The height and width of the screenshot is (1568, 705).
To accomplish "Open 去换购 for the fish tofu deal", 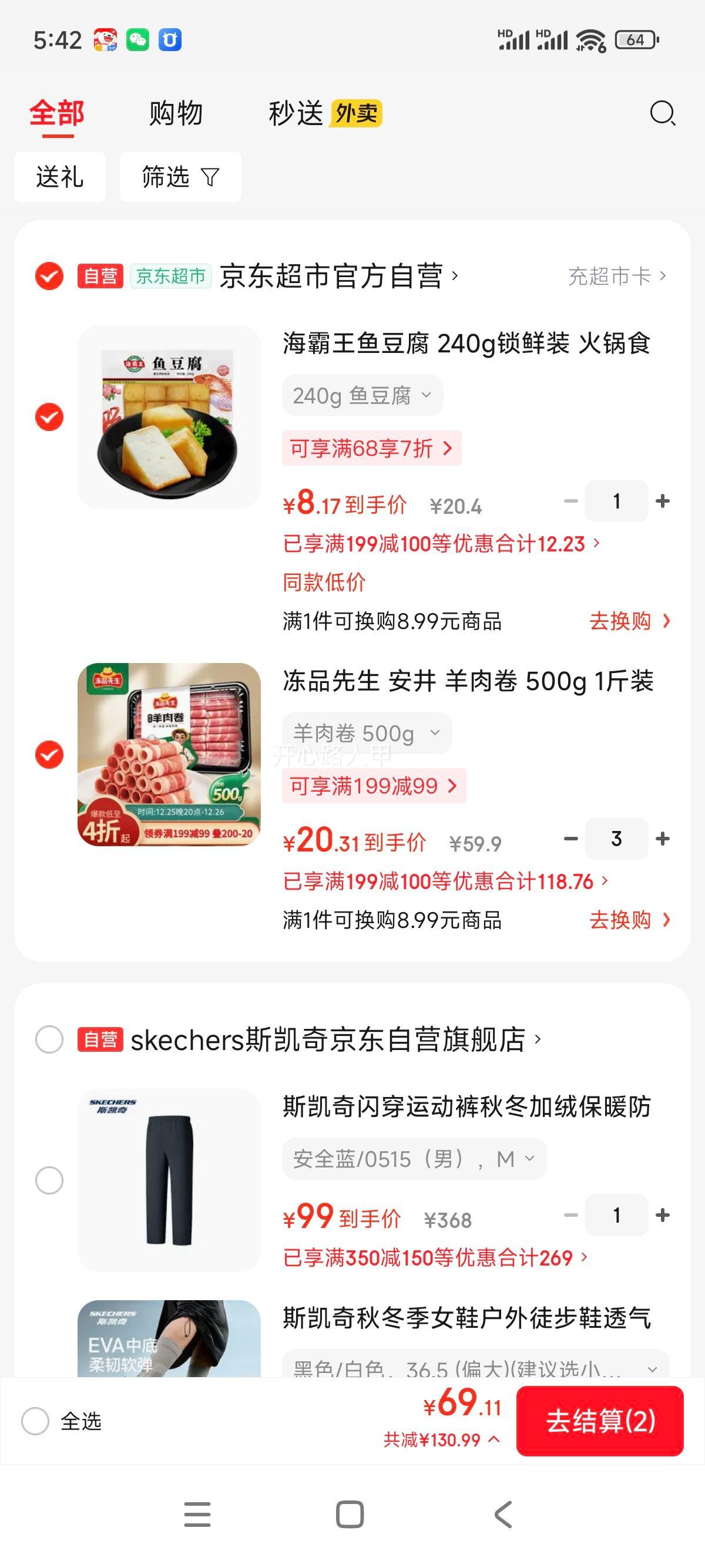I will [x=622, y=620].
